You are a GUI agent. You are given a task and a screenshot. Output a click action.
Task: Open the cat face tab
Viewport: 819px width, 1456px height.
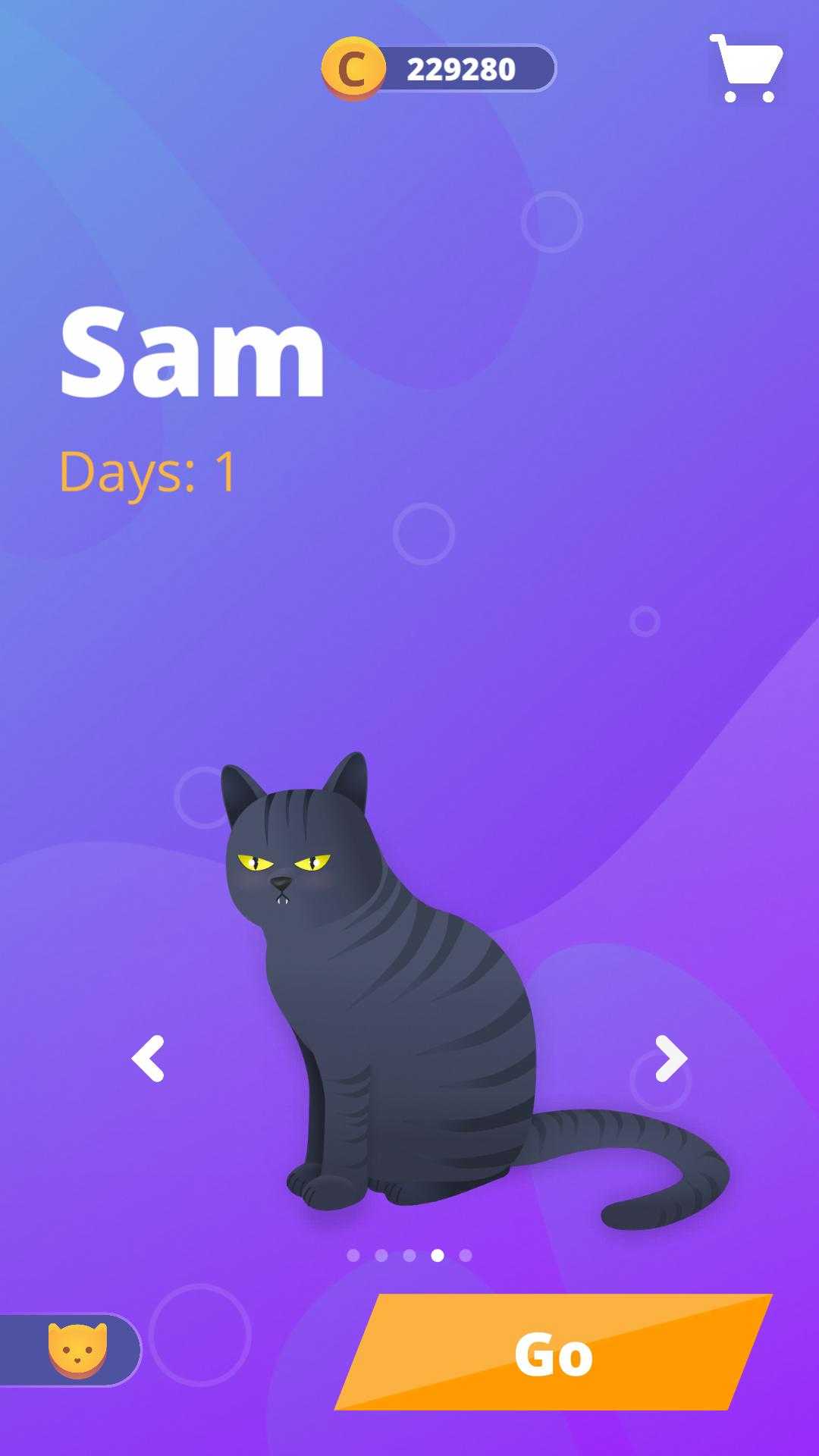tap(76, 1350)
